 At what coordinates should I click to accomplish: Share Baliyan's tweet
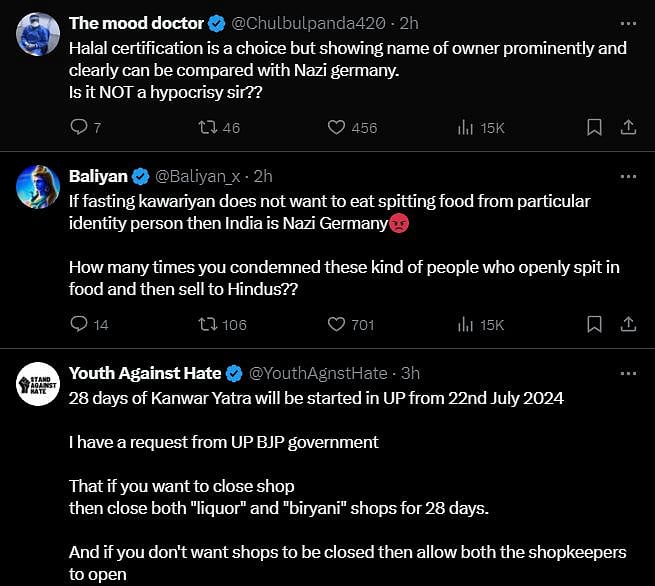[628, 324]
